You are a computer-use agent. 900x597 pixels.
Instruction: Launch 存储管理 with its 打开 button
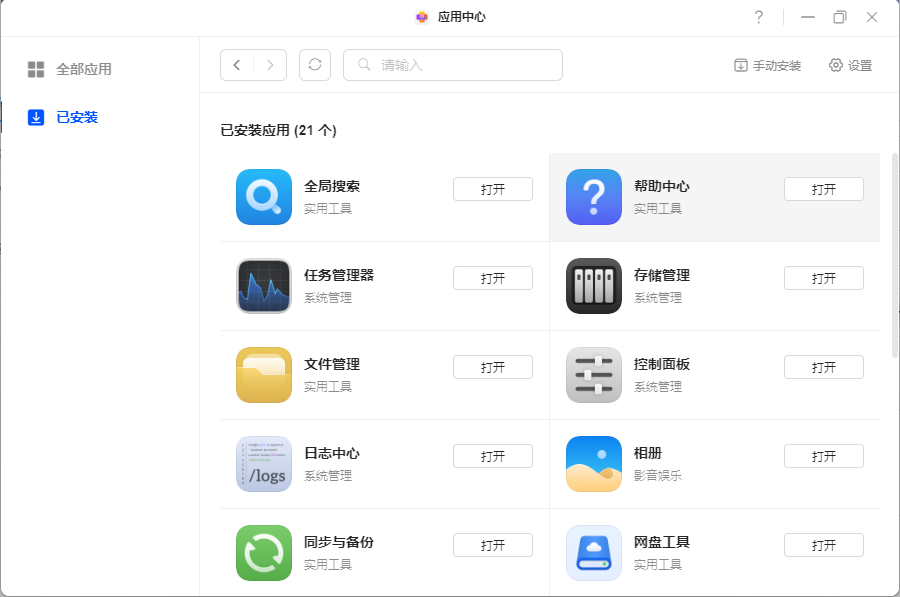coord(823,278)
